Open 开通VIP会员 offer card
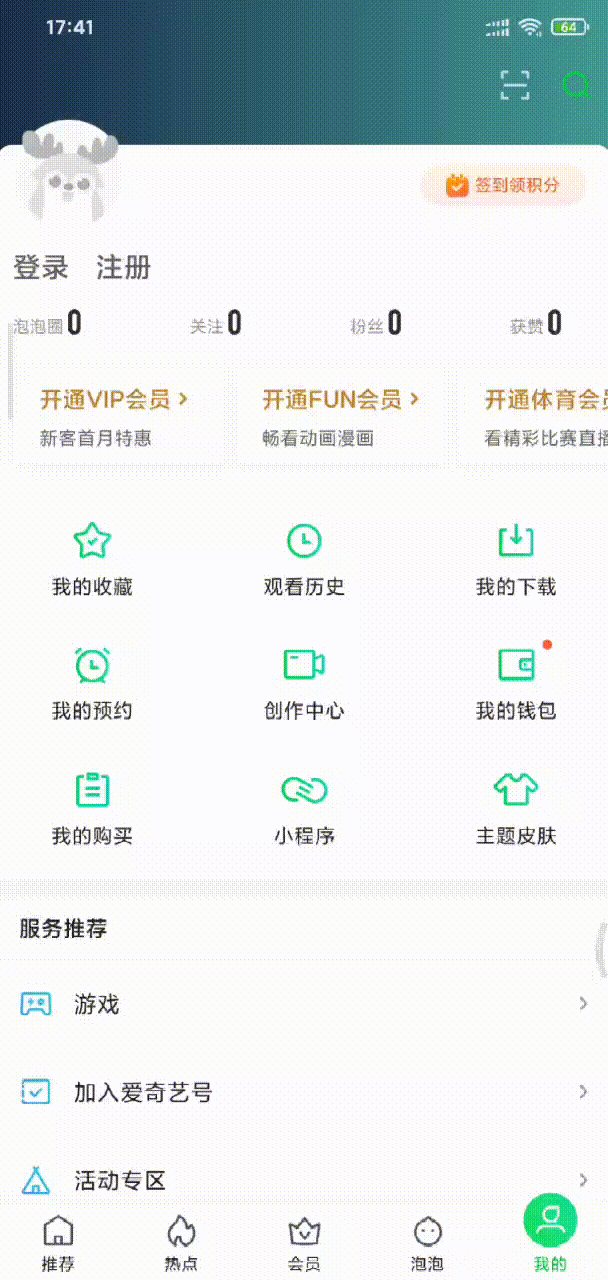The height and width of the screenshot is (1280, 608). tap(115, 416)
